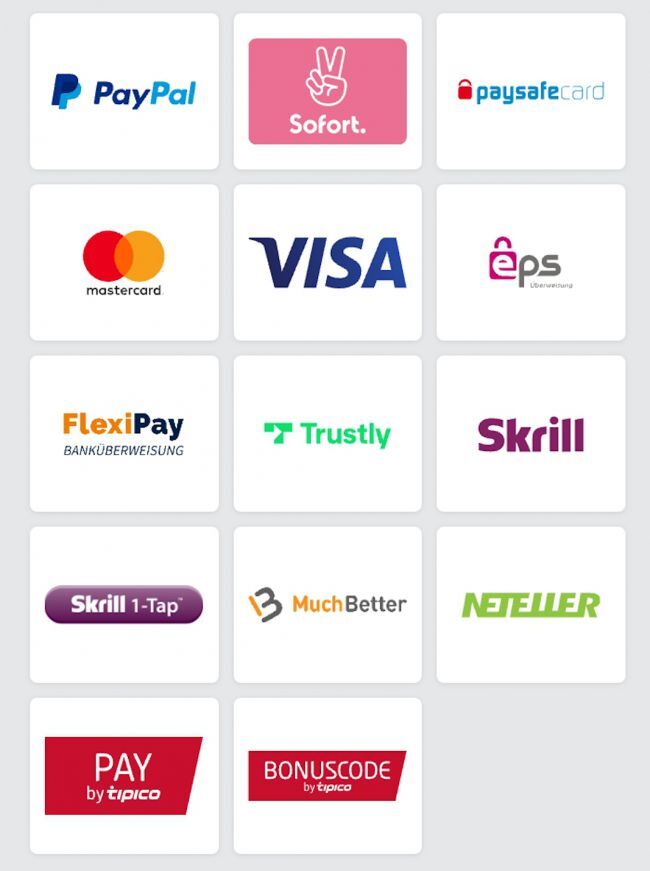Choose the Skrill payment tile
Screen dimensions: 650x871
click(530, 434)
